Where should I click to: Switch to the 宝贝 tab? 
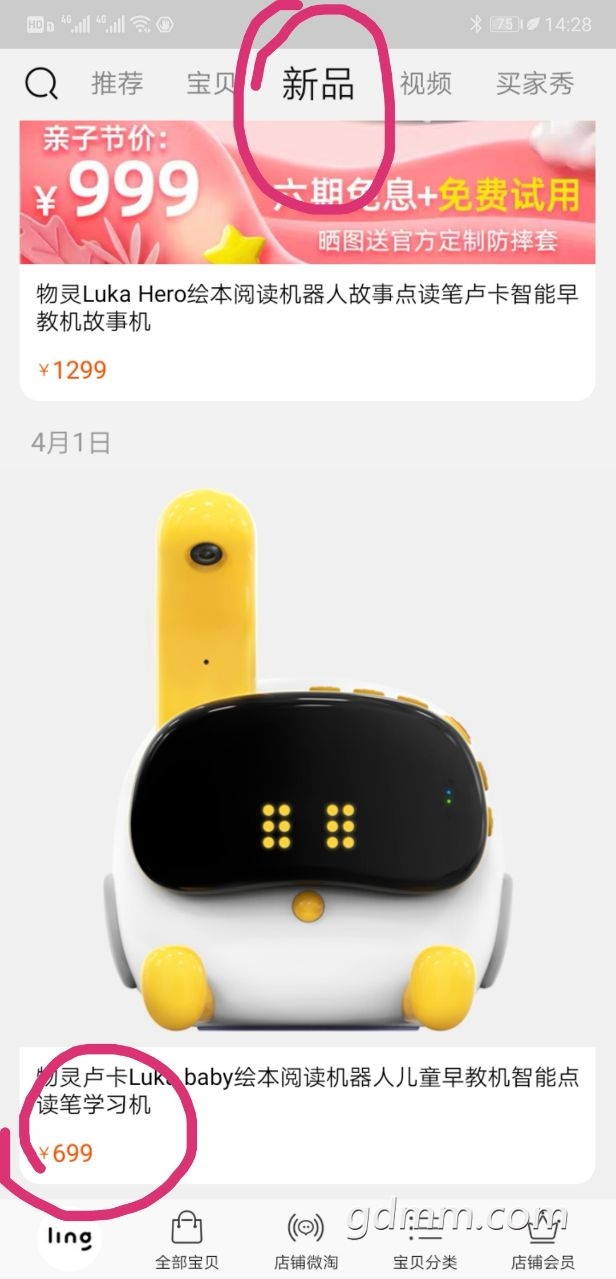click(x=211, y=83)
